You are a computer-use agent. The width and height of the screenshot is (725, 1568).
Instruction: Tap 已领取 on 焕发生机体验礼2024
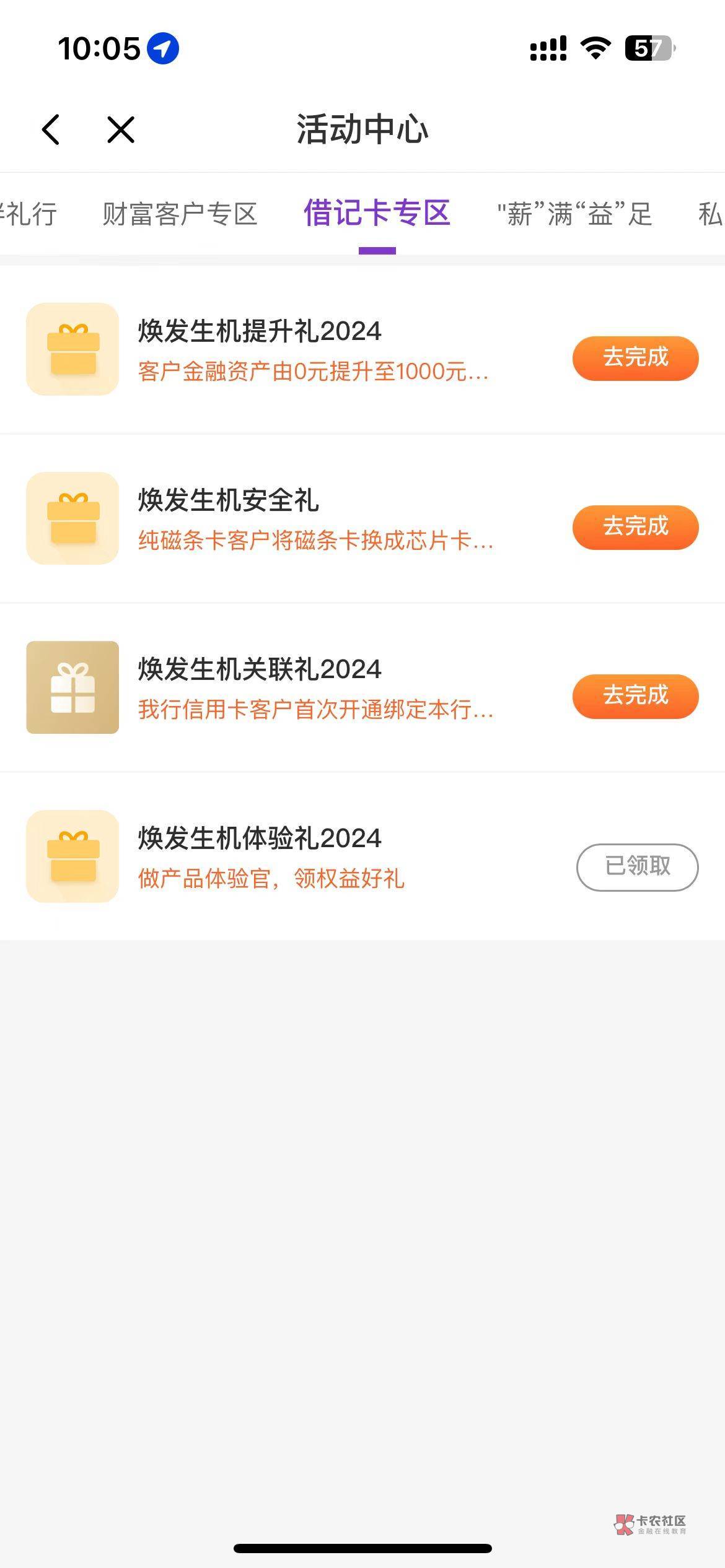[637, 866]
